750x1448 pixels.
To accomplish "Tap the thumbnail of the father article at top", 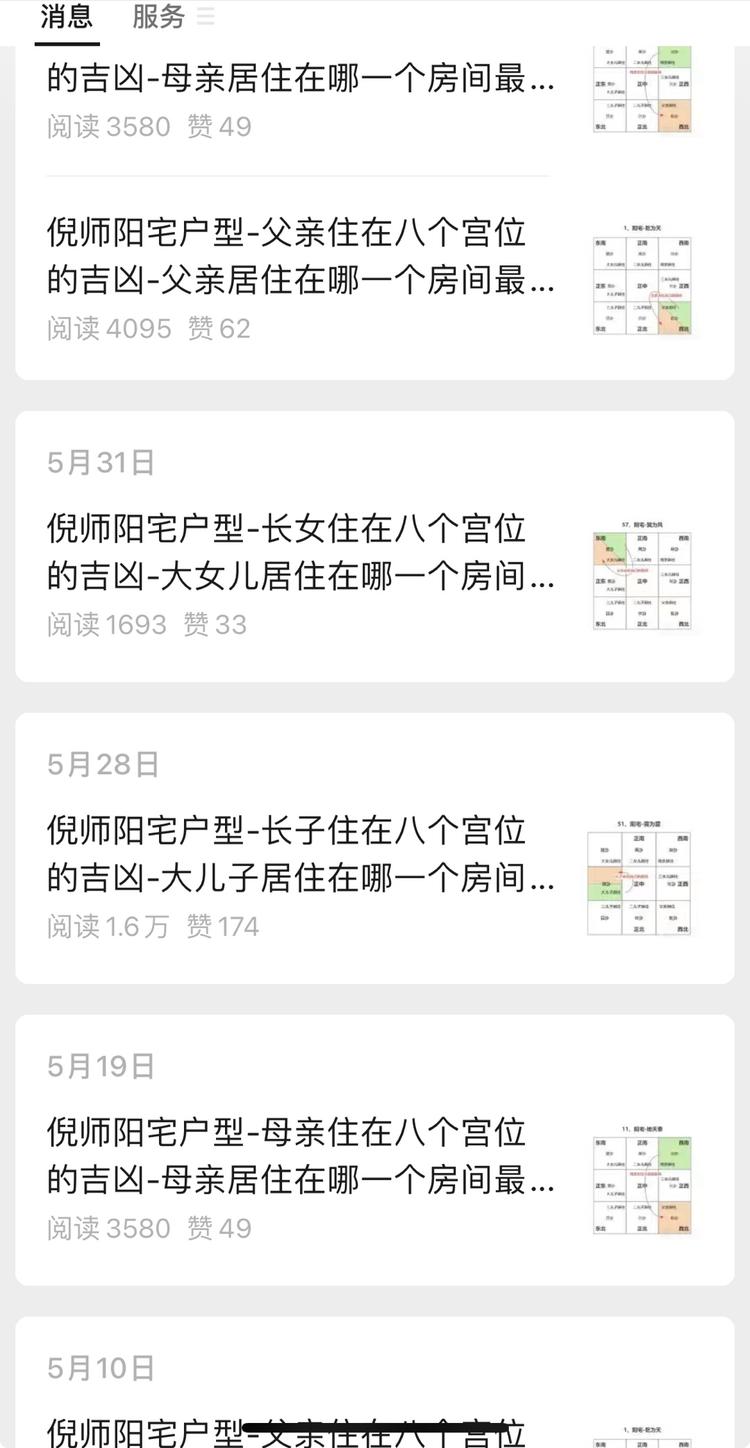I will [x=643, y=283].
